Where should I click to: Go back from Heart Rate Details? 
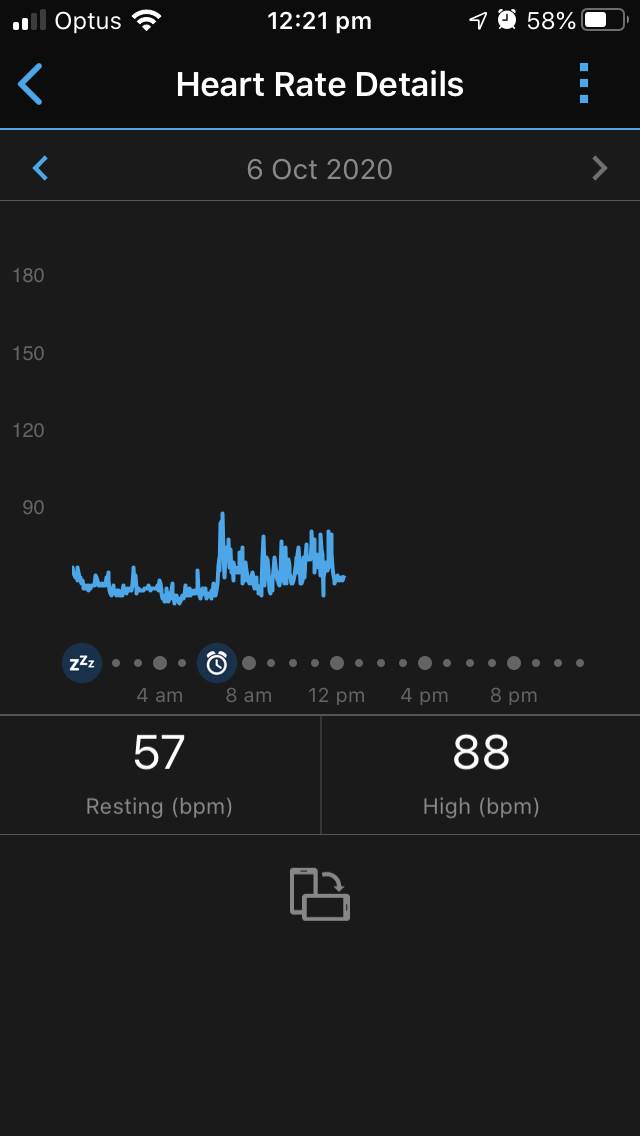31,84
